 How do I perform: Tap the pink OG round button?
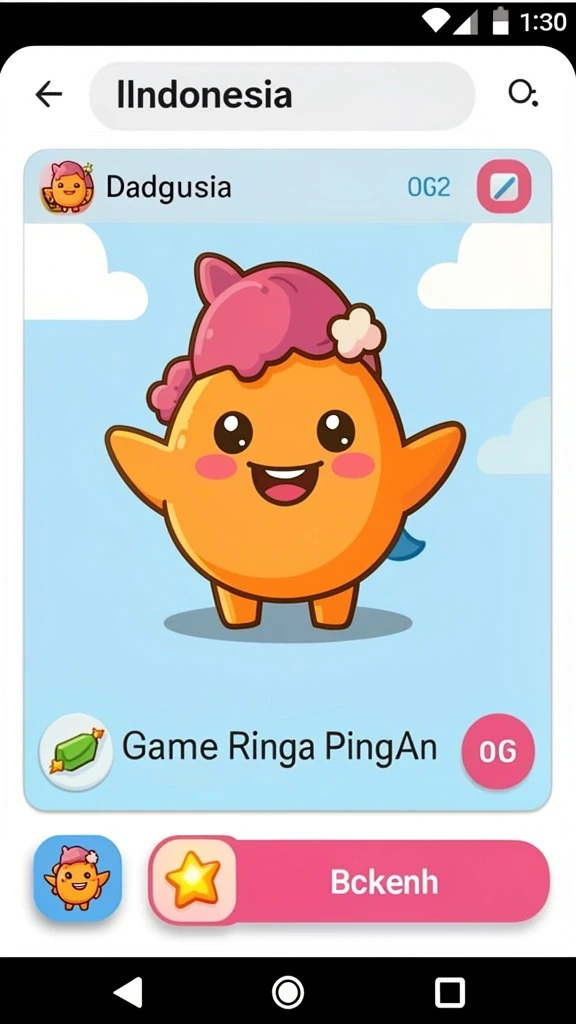coord(498,751)
